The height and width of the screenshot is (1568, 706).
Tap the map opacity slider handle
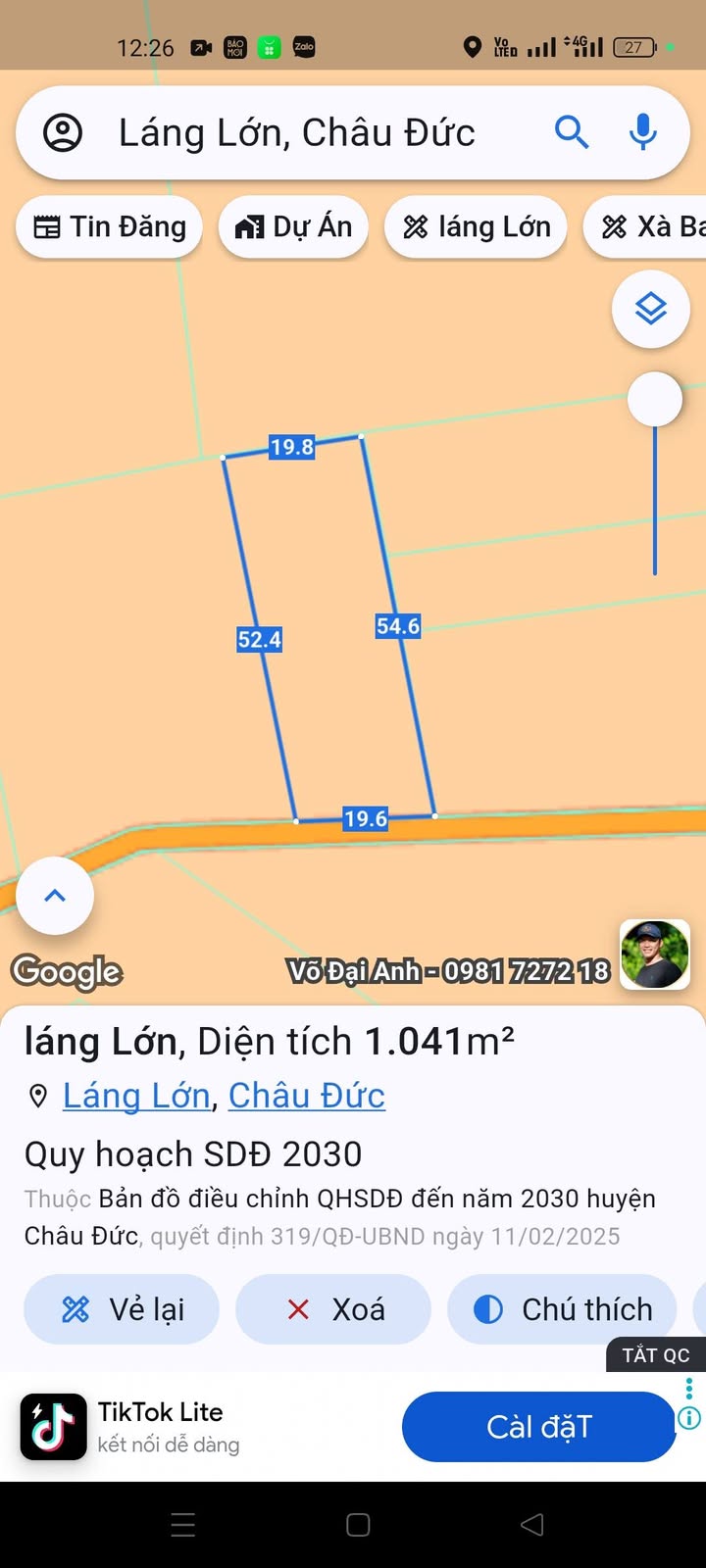point(654,399)
